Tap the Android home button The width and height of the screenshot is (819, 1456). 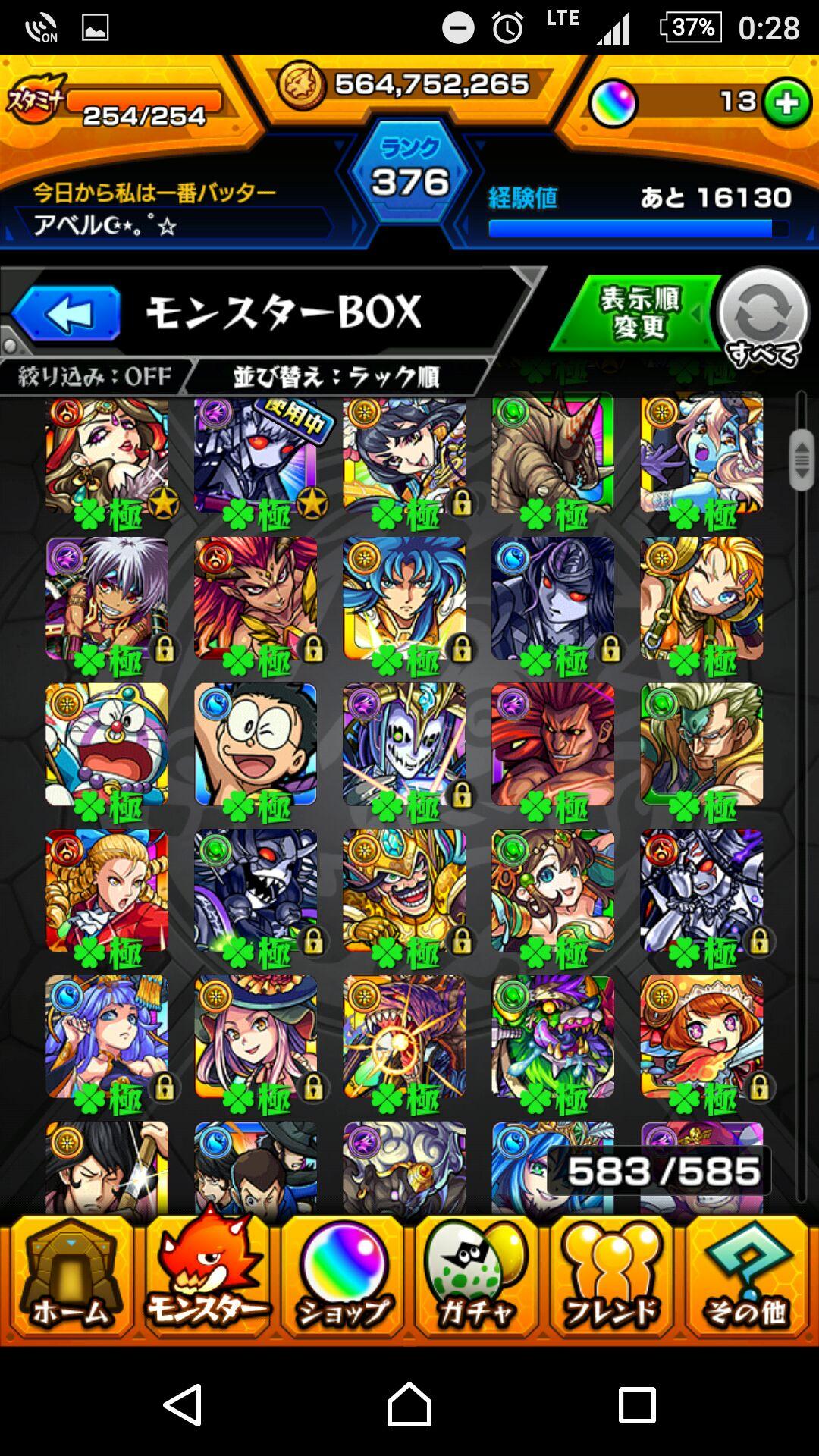[x=409, y=1404]
